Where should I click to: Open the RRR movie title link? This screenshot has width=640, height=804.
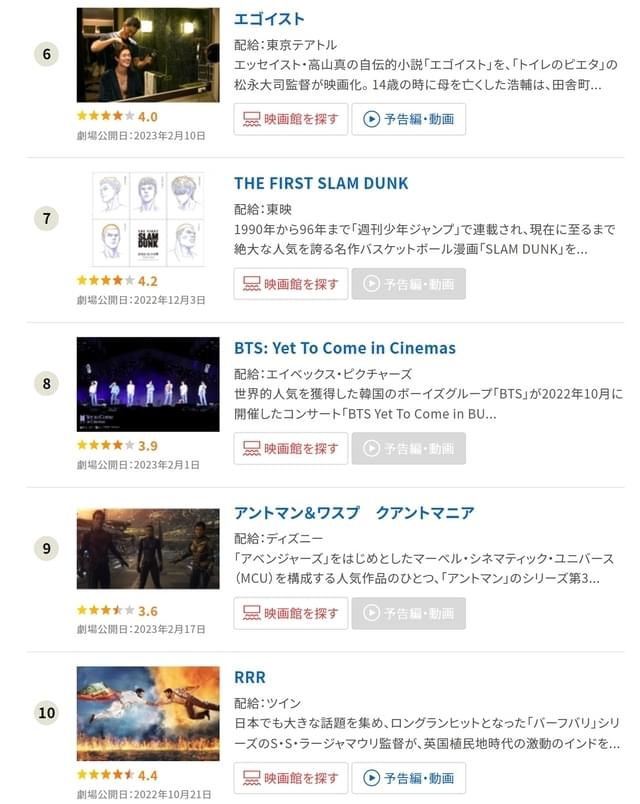click(250, 677)
